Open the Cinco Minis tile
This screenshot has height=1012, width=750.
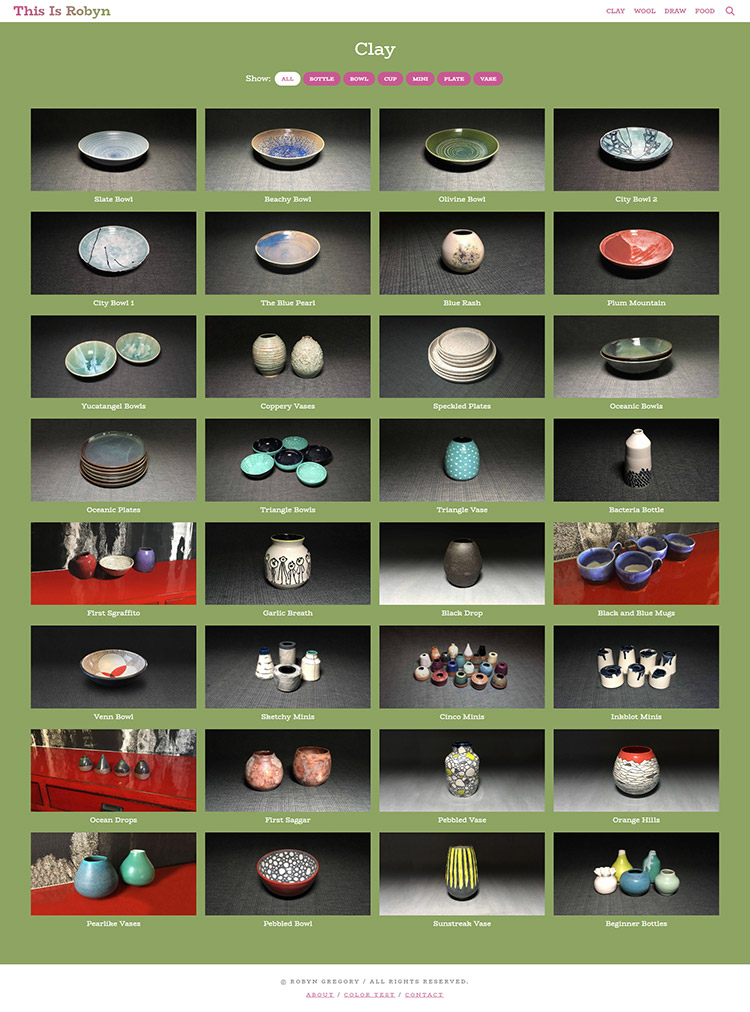(x=462, y=667)
